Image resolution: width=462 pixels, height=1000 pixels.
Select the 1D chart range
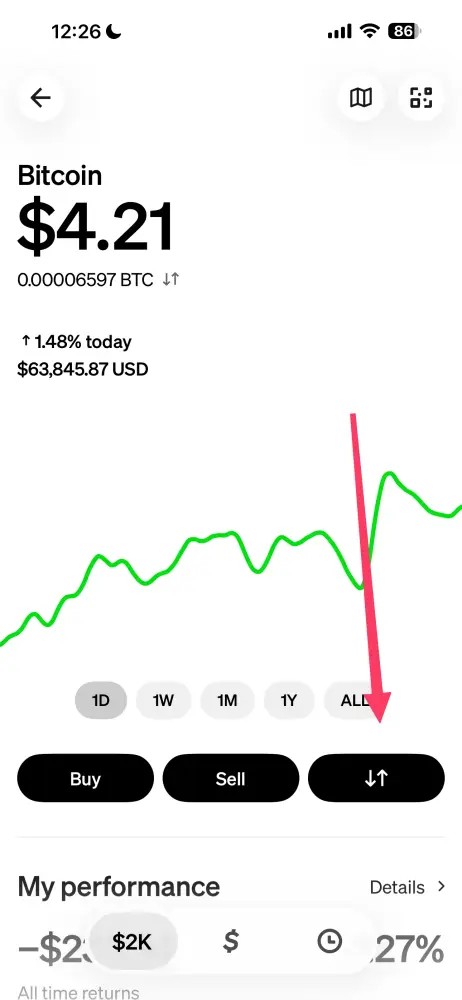pyautogui.click(x=100, y=700)
